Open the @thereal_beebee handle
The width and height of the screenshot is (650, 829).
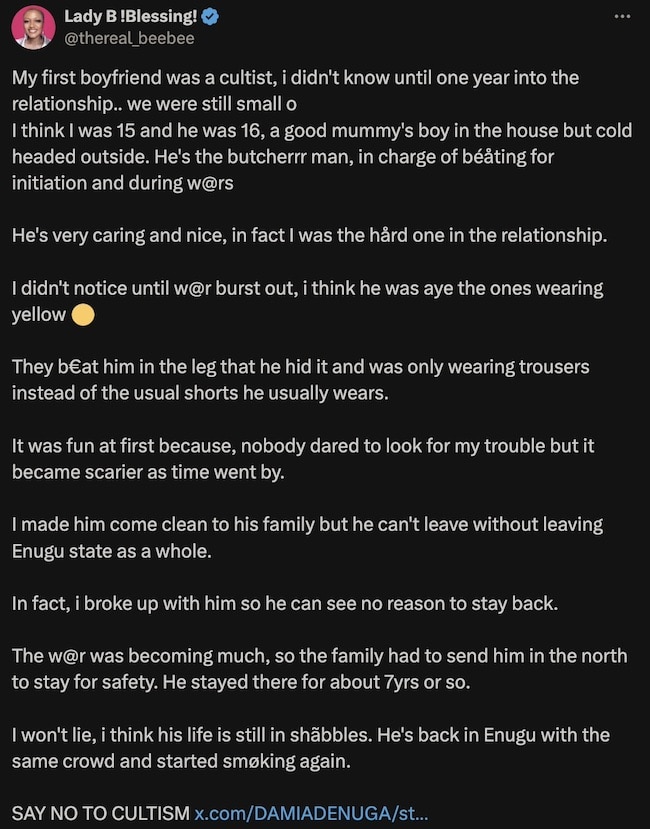(x=129, y=38)
